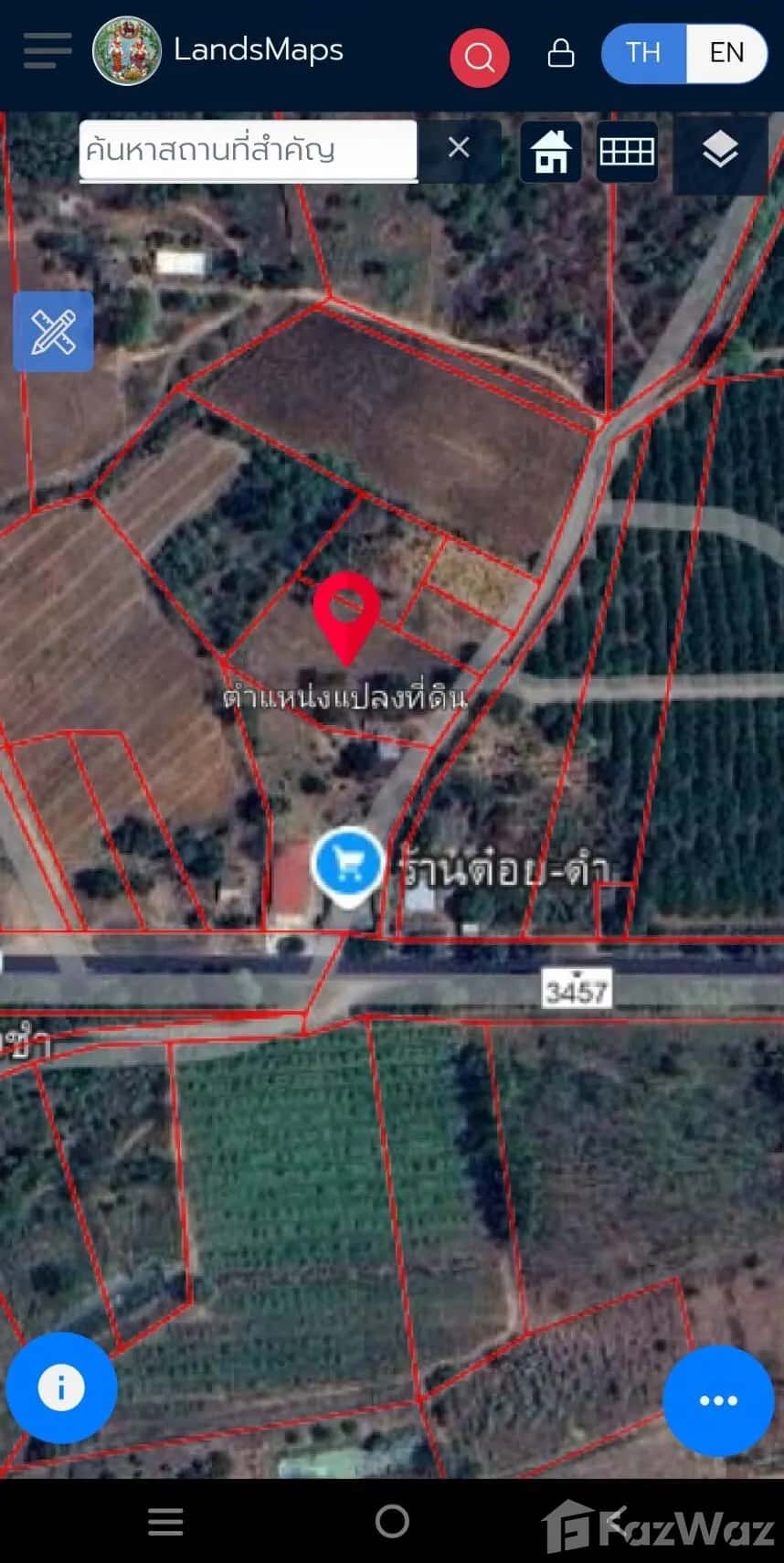
Task: Switch language to TH
Action: (643, 53)
